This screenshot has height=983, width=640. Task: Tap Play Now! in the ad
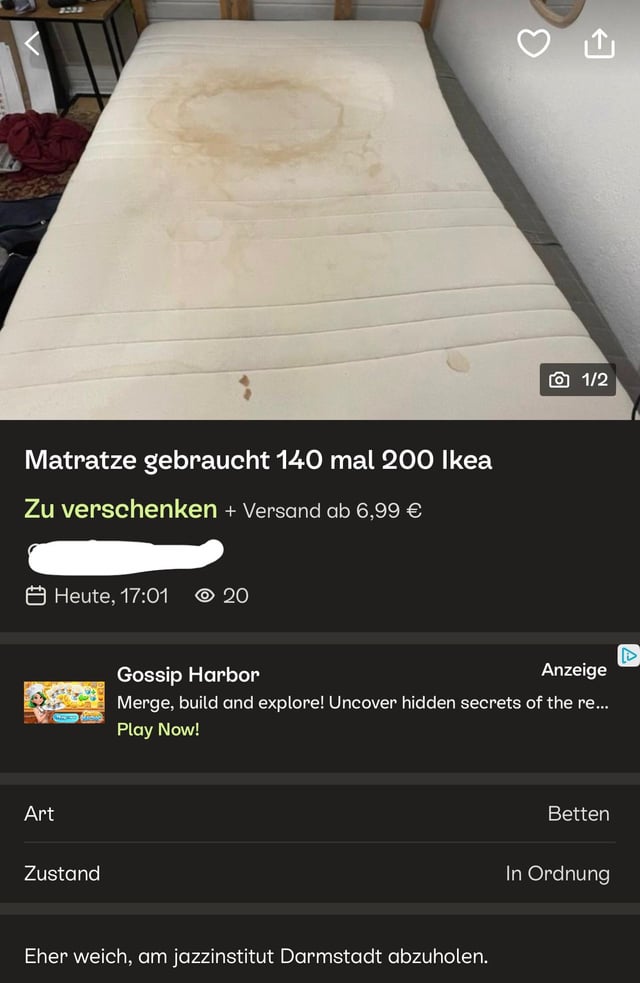point(158,730)
